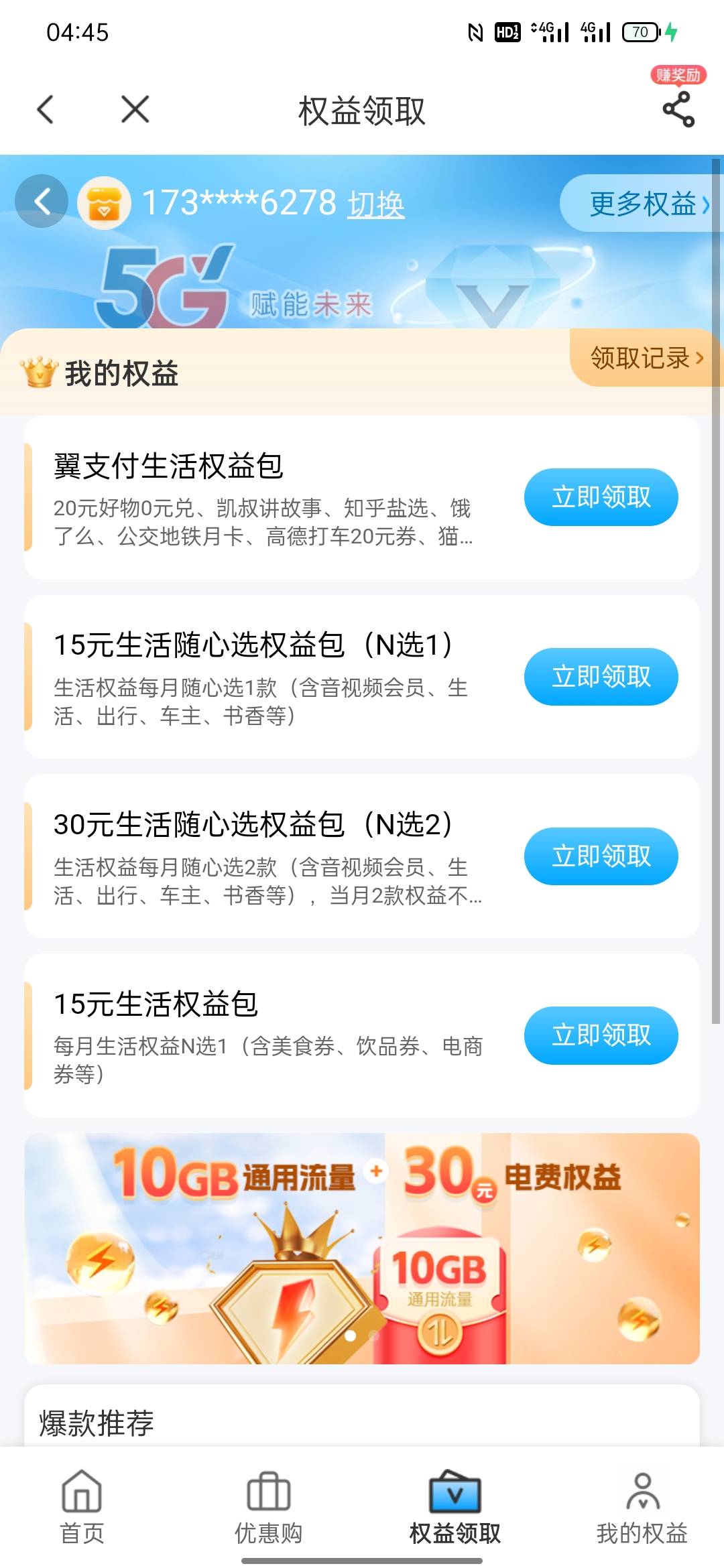The width and height of the screenshot is (724, 1568).
Task: Share this page via the share icon
Action: 678,109
